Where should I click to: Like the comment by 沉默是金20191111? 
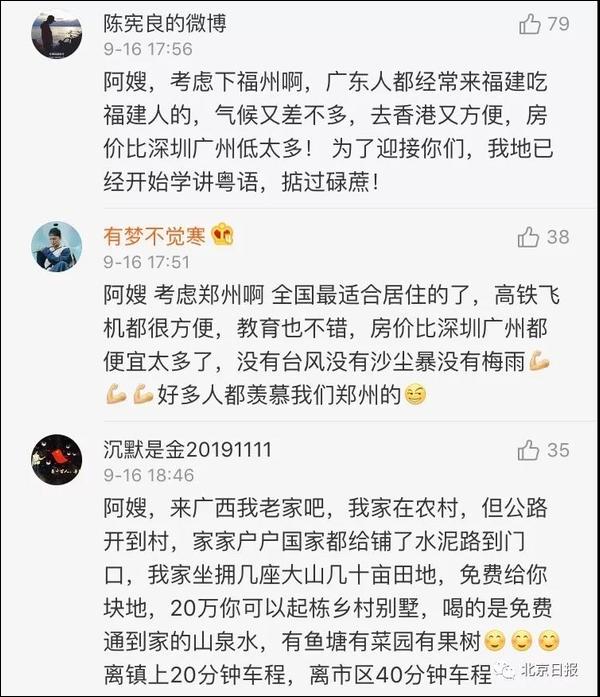[x=529, y=450]
